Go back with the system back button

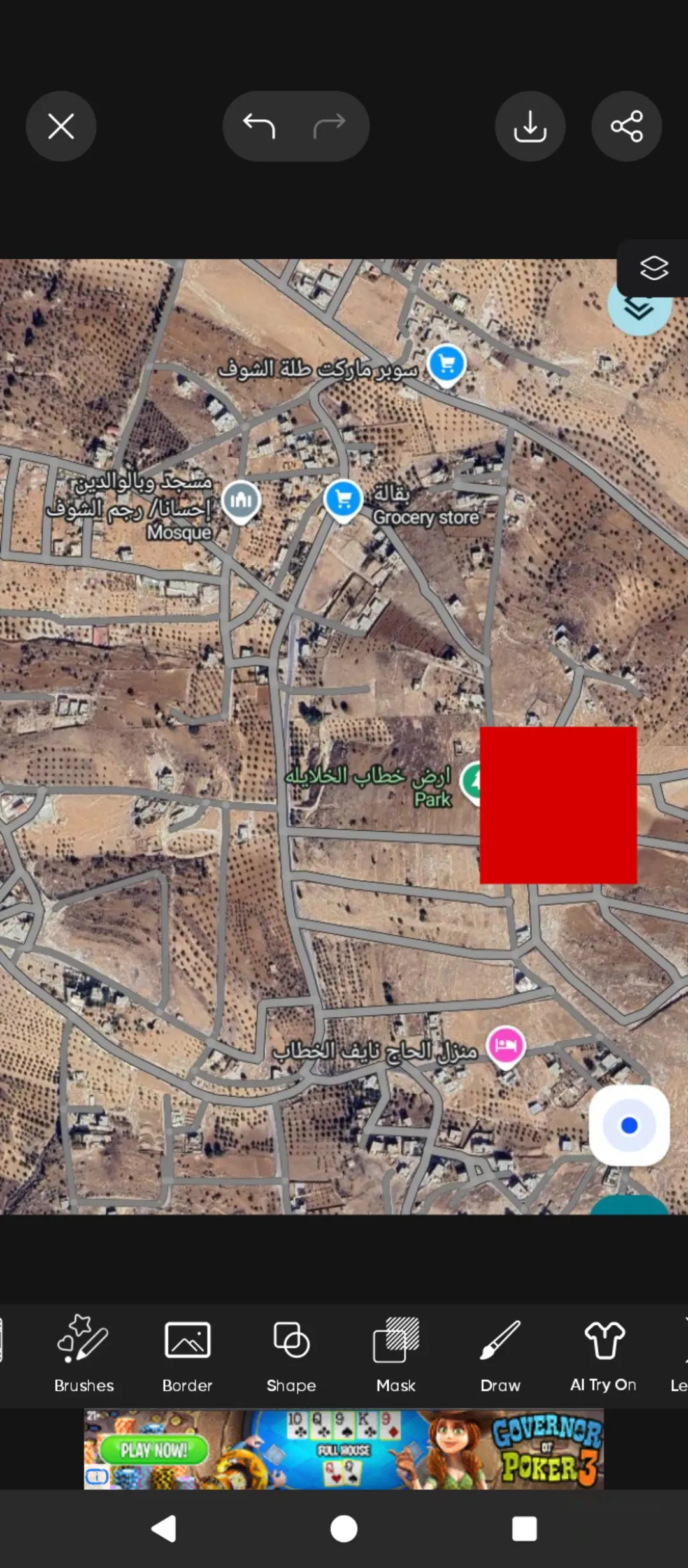[164, 1528]
